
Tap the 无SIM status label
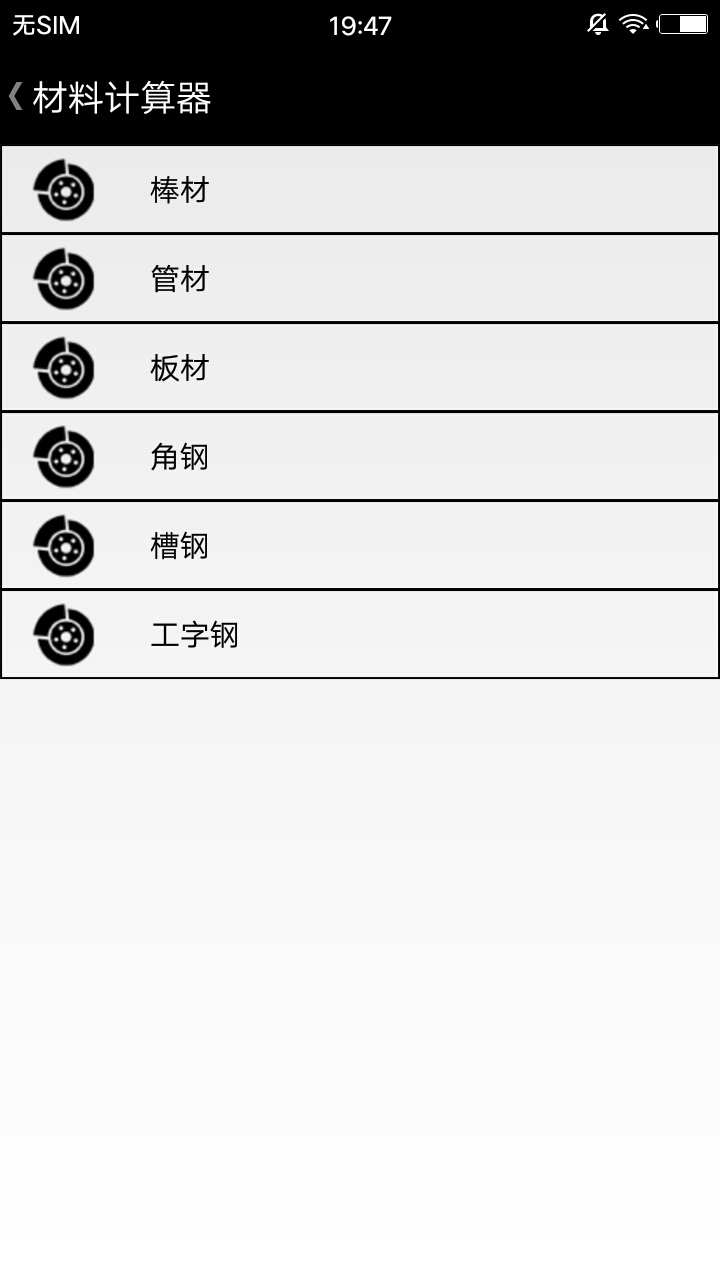44,24
